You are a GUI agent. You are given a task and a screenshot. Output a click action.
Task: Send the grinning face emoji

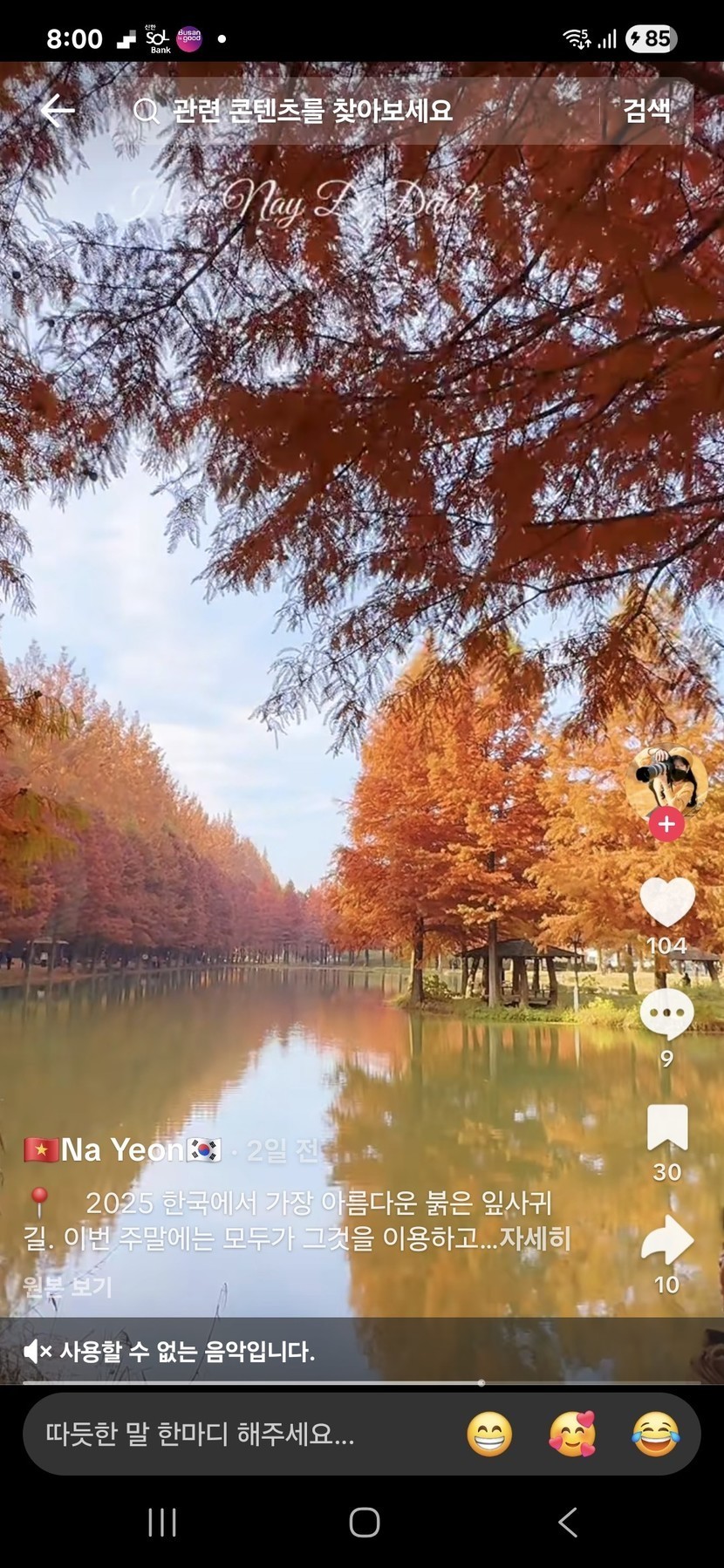[489, 1435]
